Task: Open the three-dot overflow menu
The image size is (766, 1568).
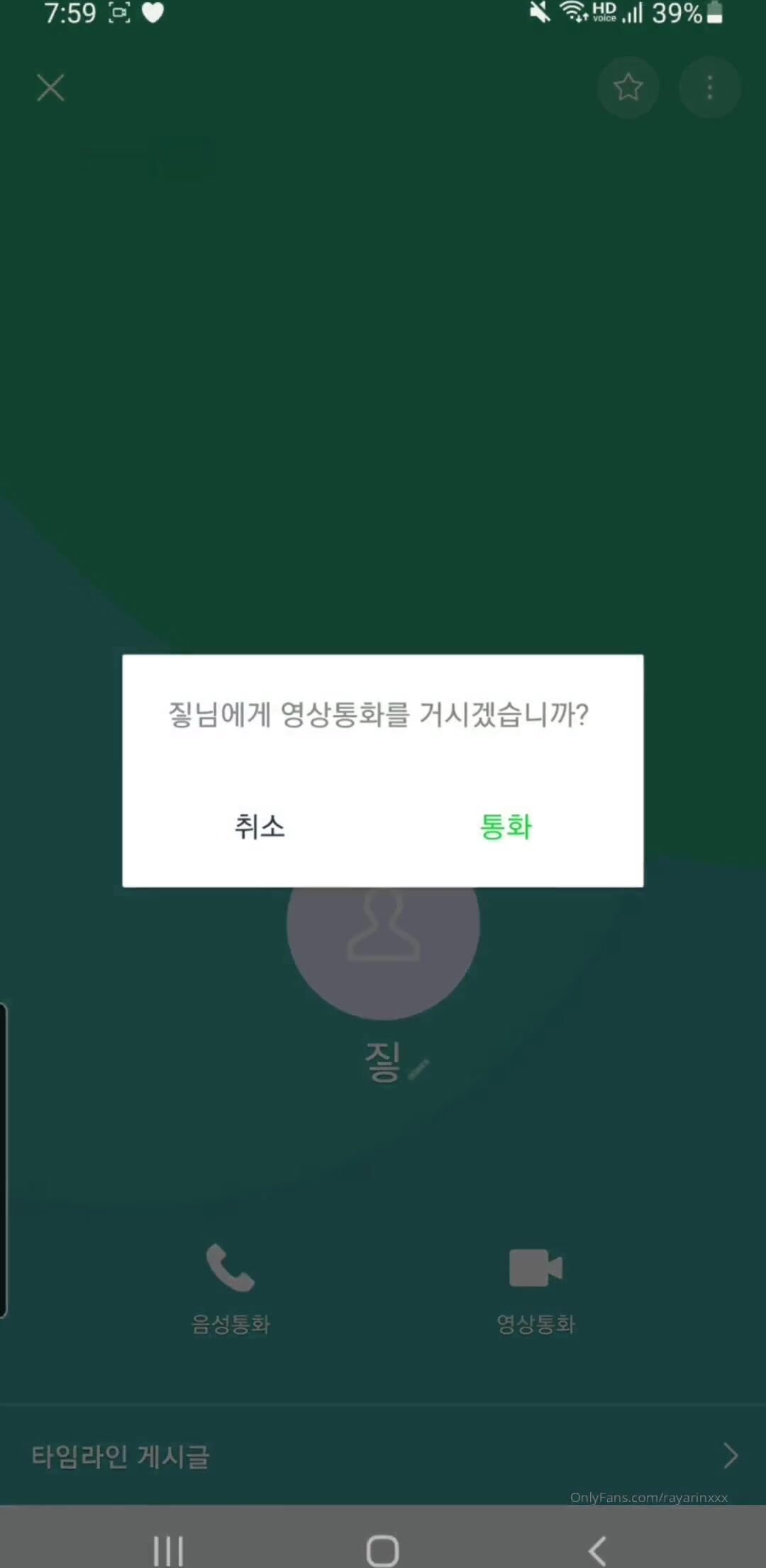Action: (710, 87)
